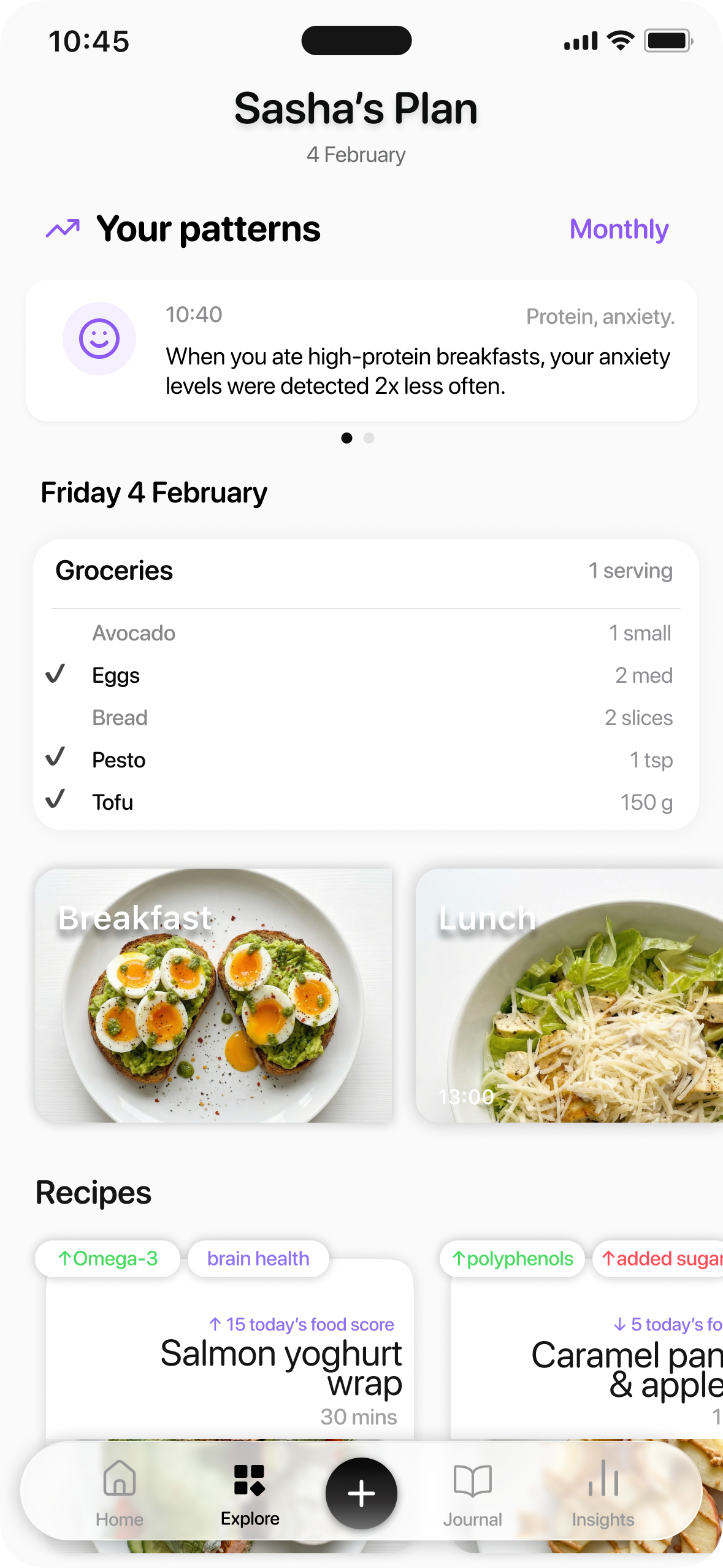723x1568 pixels.
Task: Tap the battery indicator in status bar
Action: [667, 40]
